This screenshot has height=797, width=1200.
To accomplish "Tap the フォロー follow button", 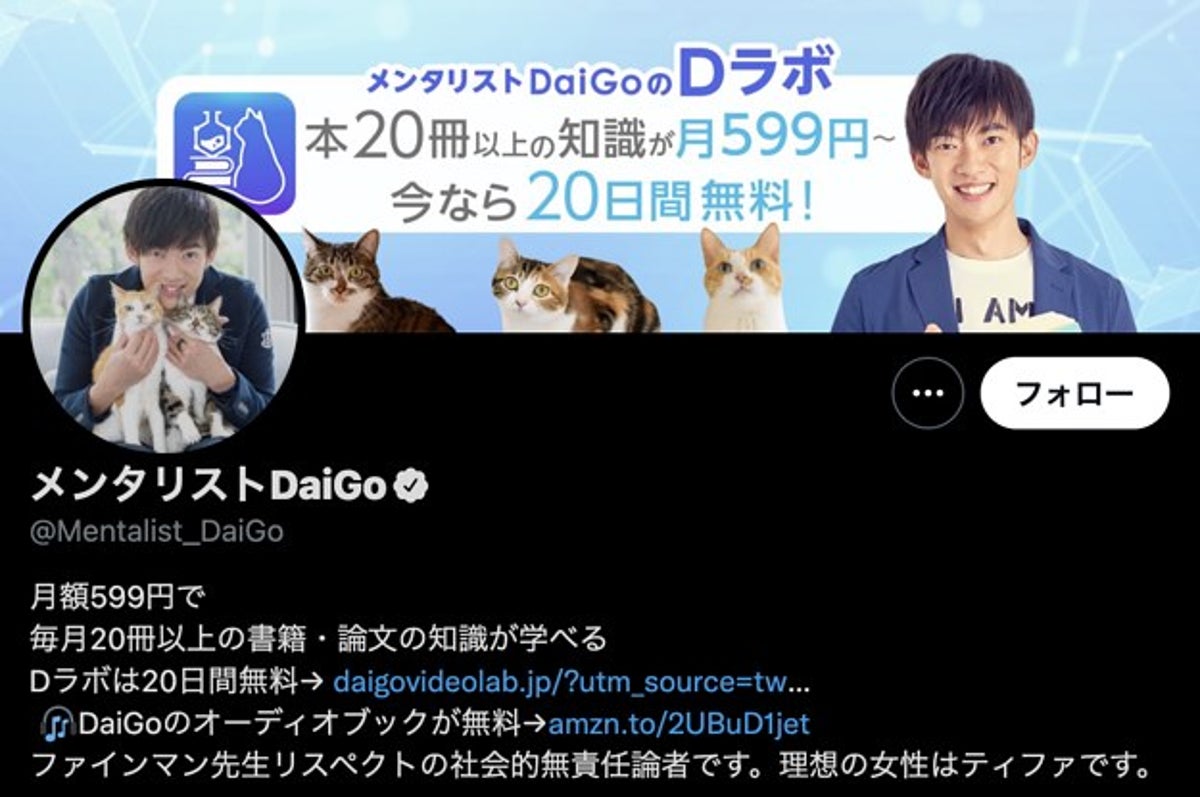I will [x=1074, y=393].
